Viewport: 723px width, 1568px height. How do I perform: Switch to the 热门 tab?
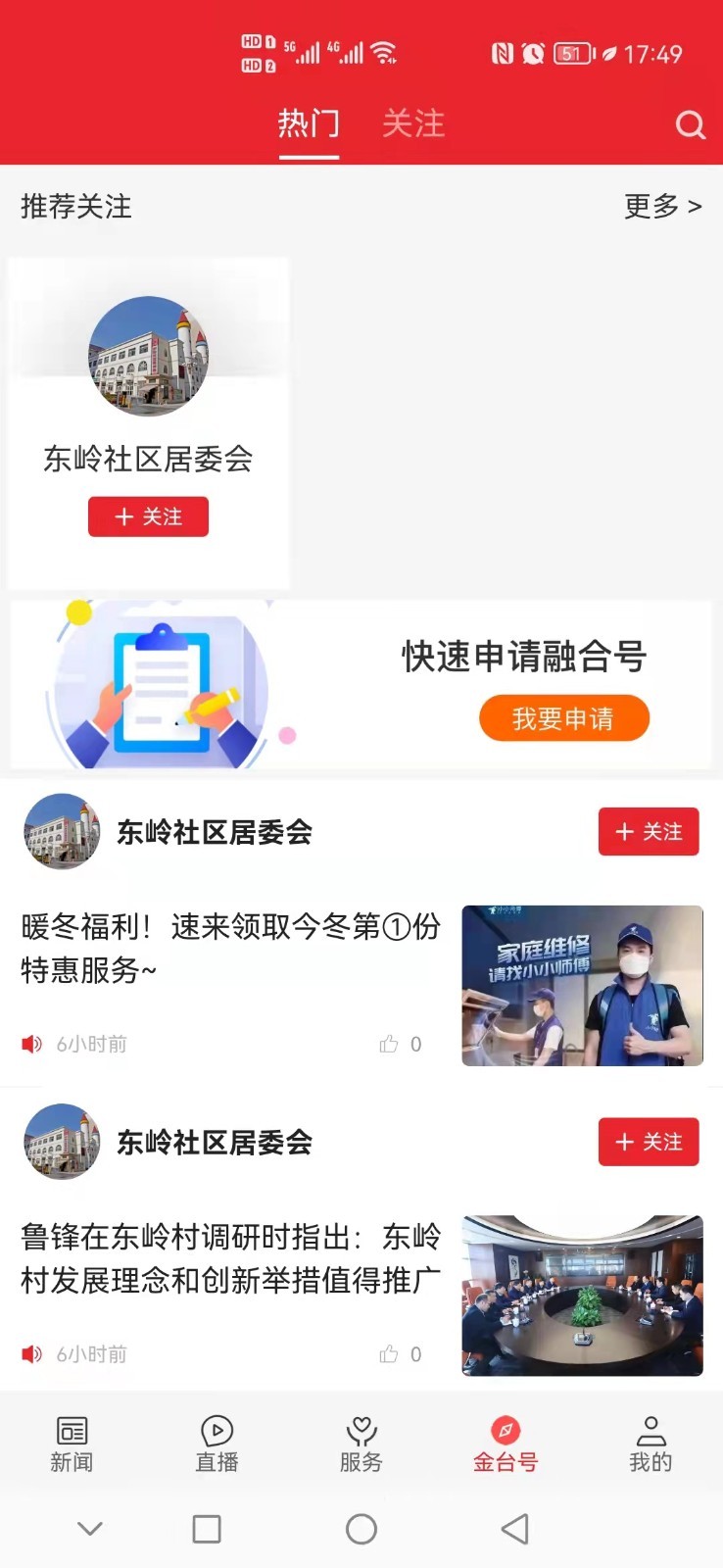(x=310, y=122)
